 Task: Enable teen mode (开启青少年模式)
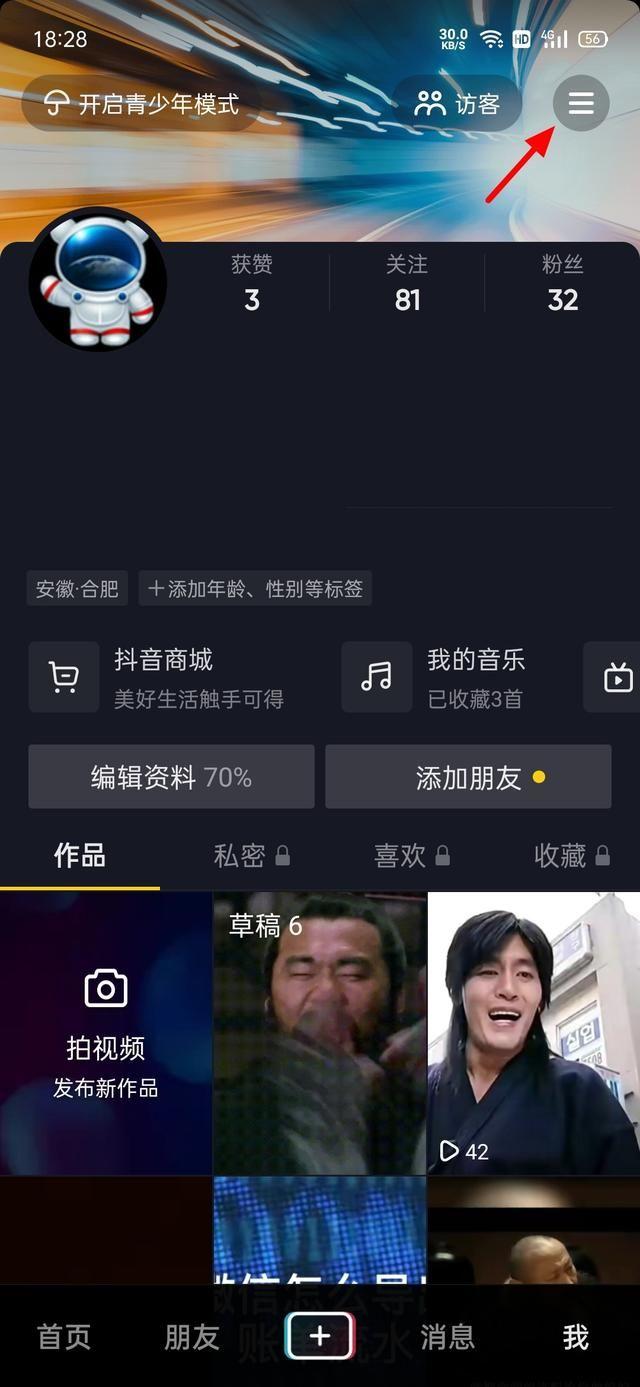pos(142,104)
